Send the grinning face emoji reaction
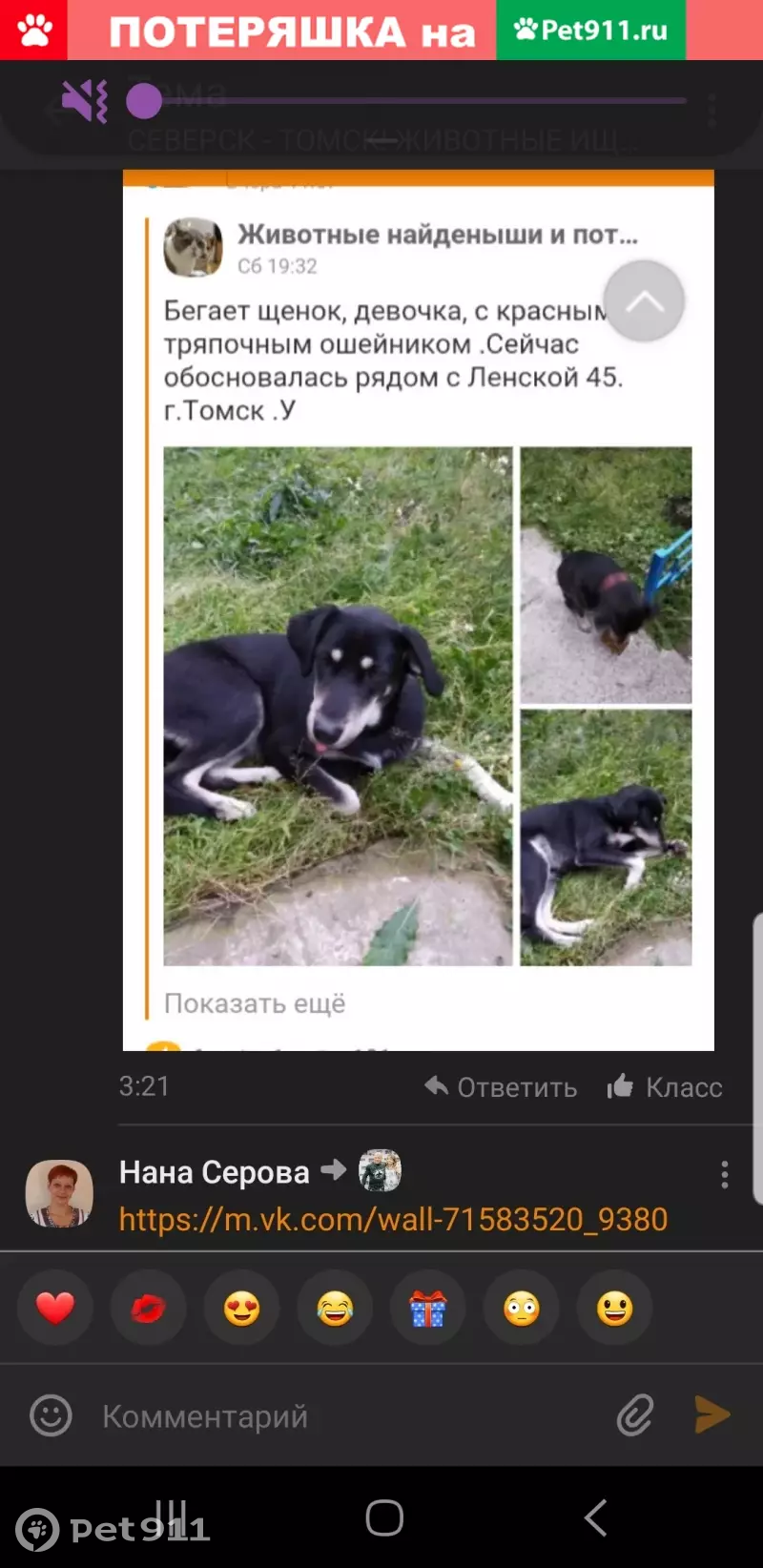The width and height of the screenshot is (763, 1568). pos(615,1308)
